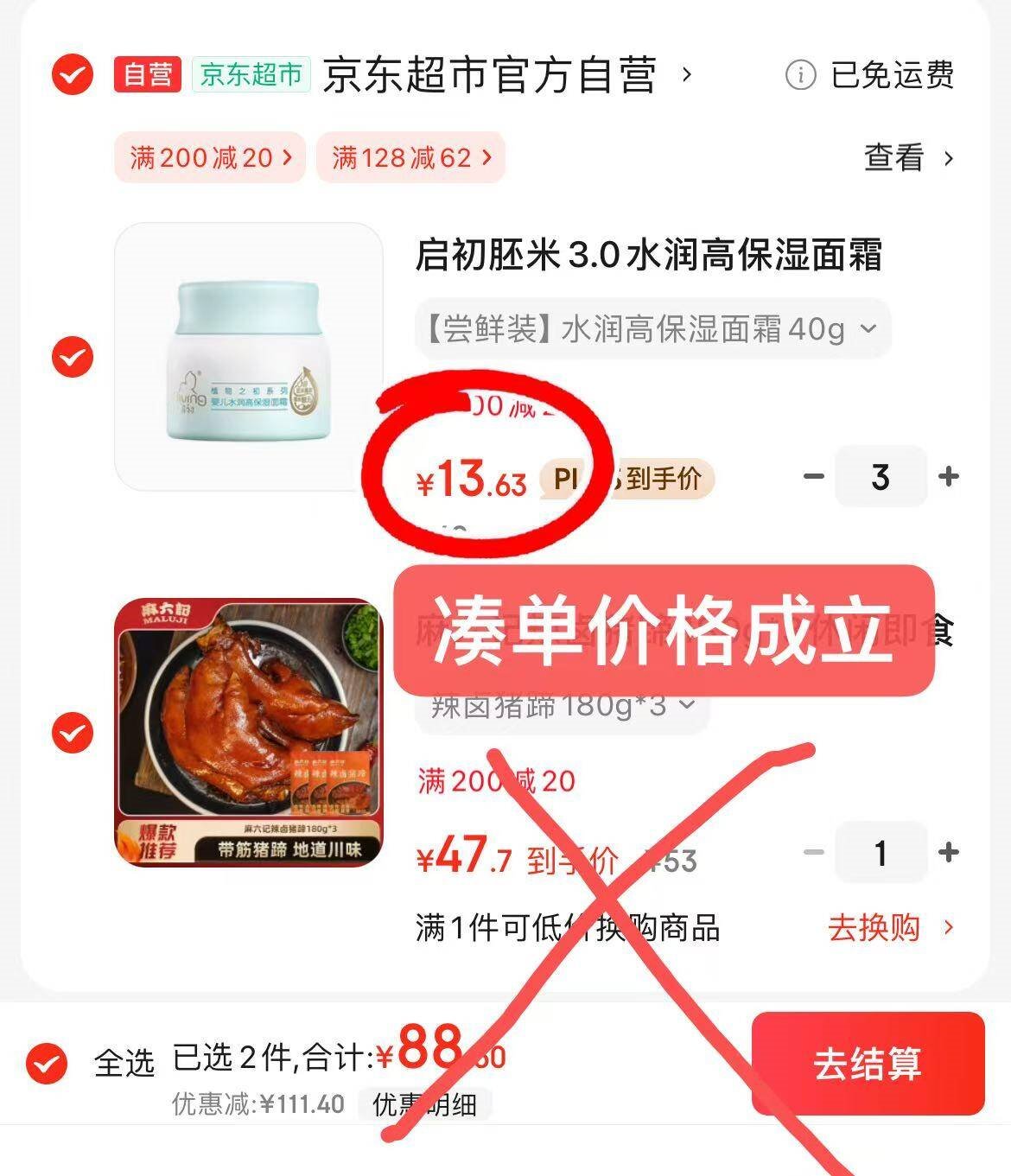Expand the 水润高保湿面霜40g variant dropdown
Screen dimensions: 1011x1176
pos(652,329)
